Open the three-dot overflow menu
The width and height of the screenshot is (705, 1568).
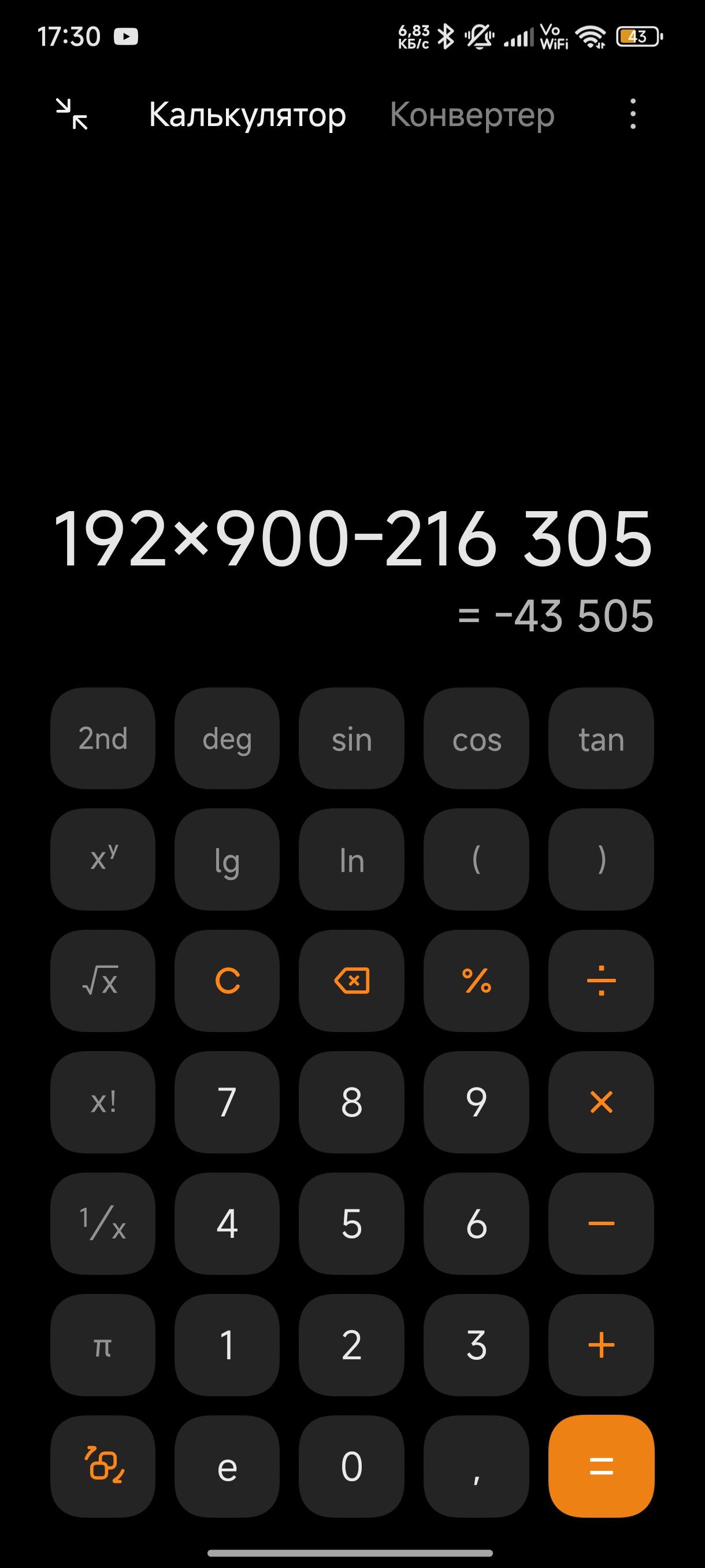(633, 116)
